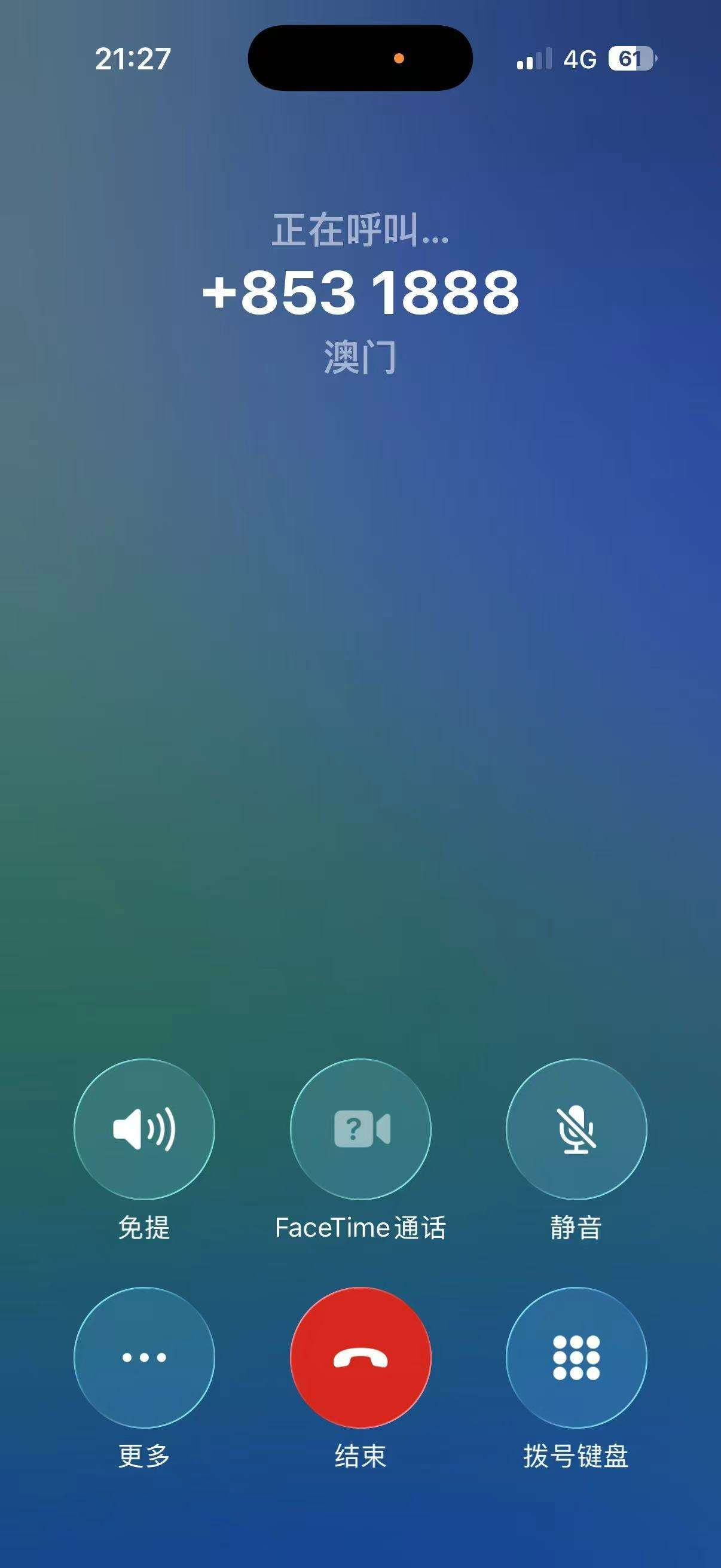End the call to +853 1888
The width and height of the screenshot is (721, 1568).
coord(360,1357)
